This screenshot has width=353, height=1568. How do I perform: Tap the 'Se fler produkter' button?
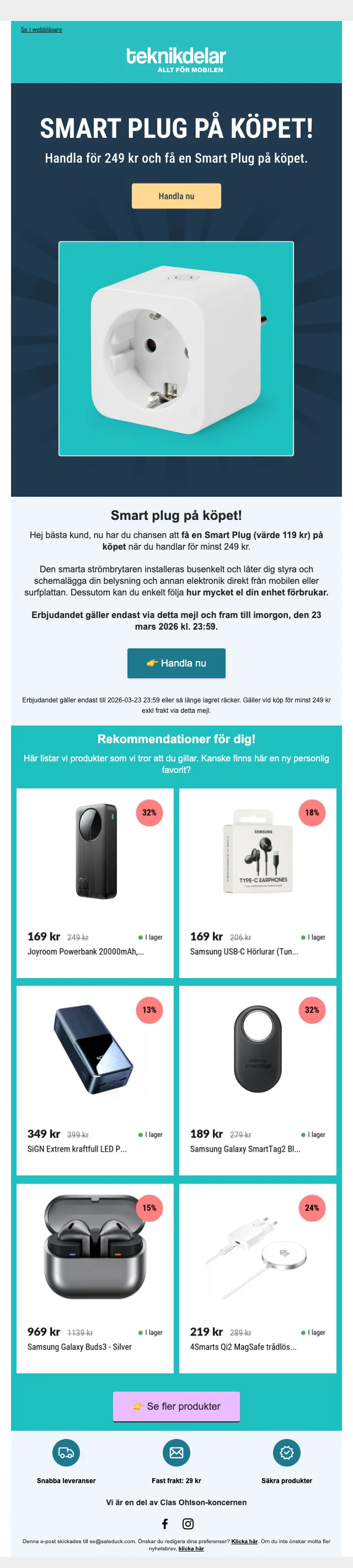(x=176, y=1406)
